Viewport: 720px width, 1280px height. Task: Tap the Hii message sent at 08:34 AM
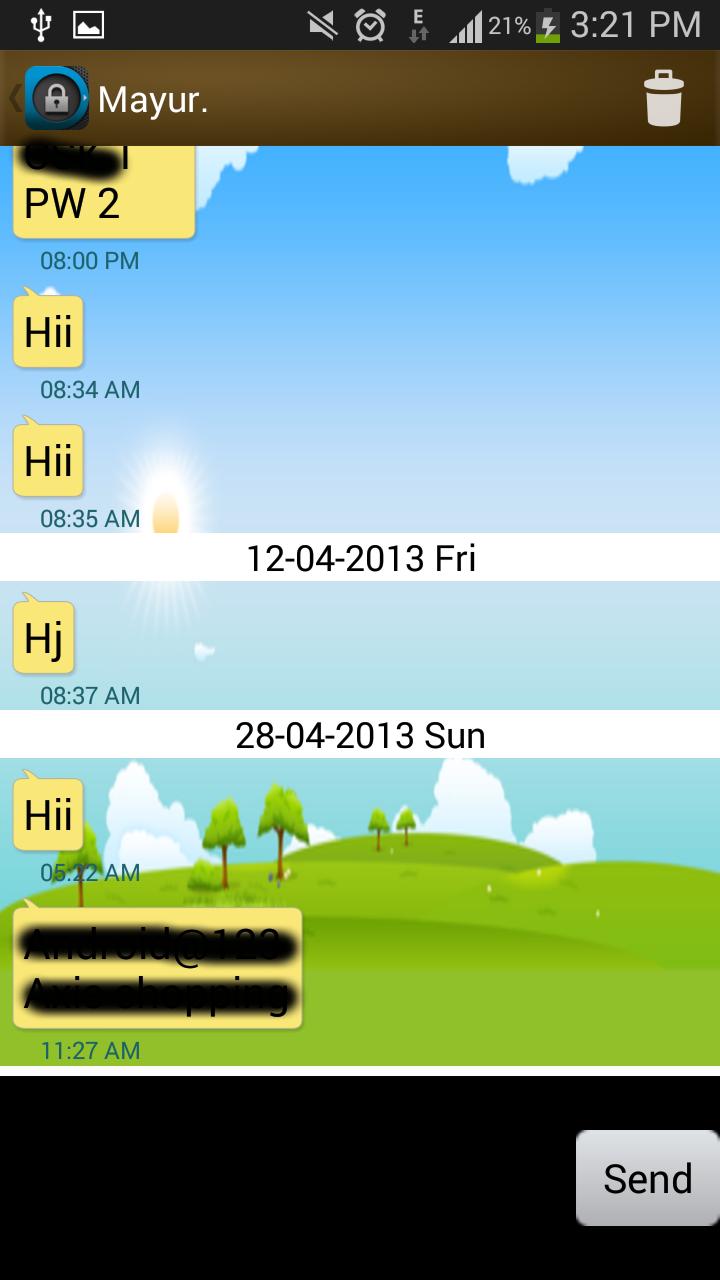coord(48,330)
